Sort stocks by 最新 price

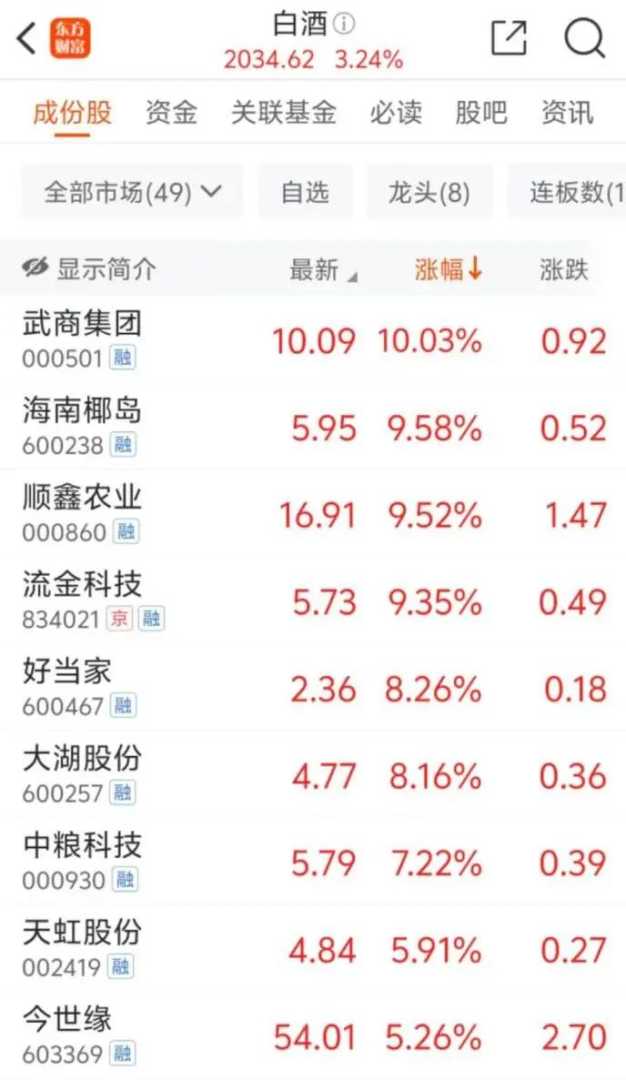coord(322,269)
